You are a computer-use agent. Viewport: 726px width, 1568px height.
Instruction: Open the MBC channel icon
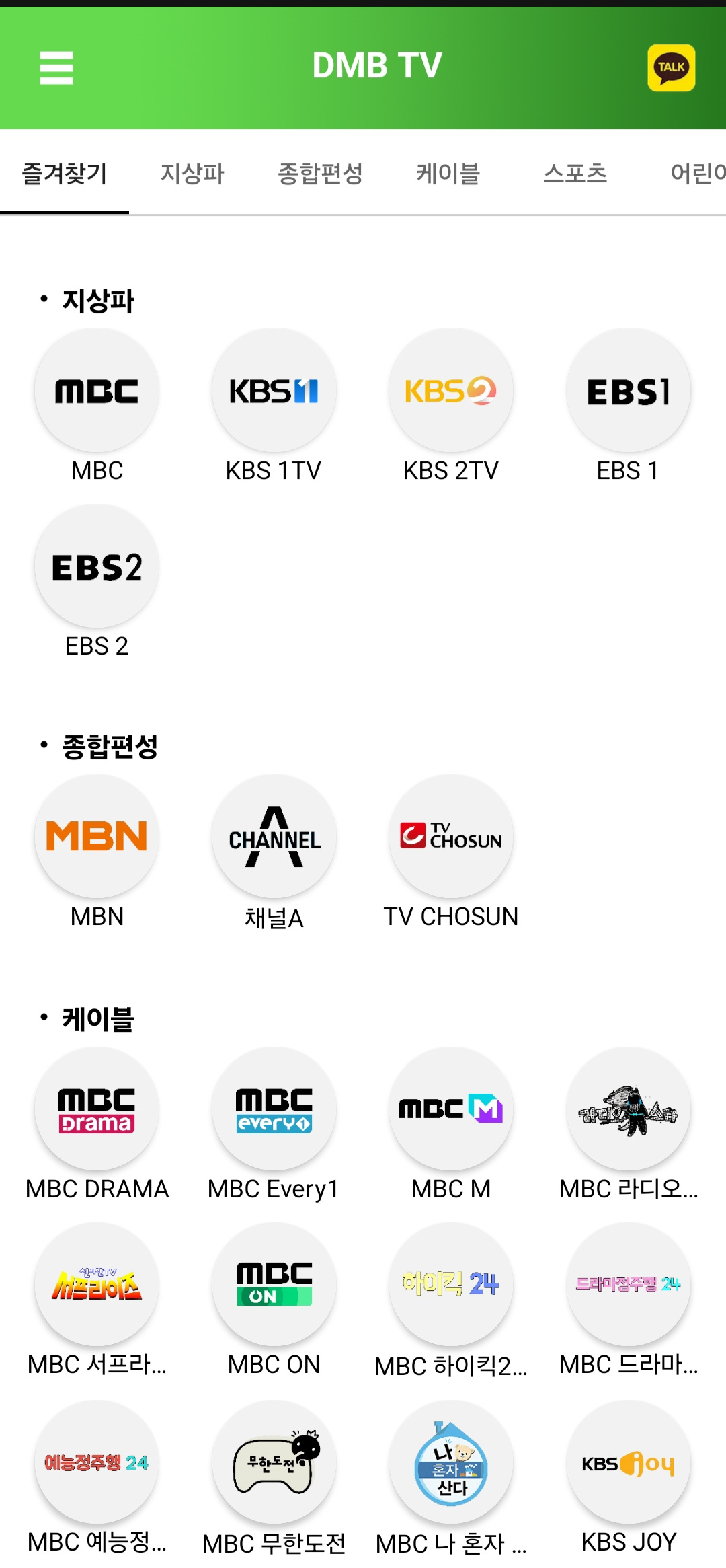coord(96,390)
